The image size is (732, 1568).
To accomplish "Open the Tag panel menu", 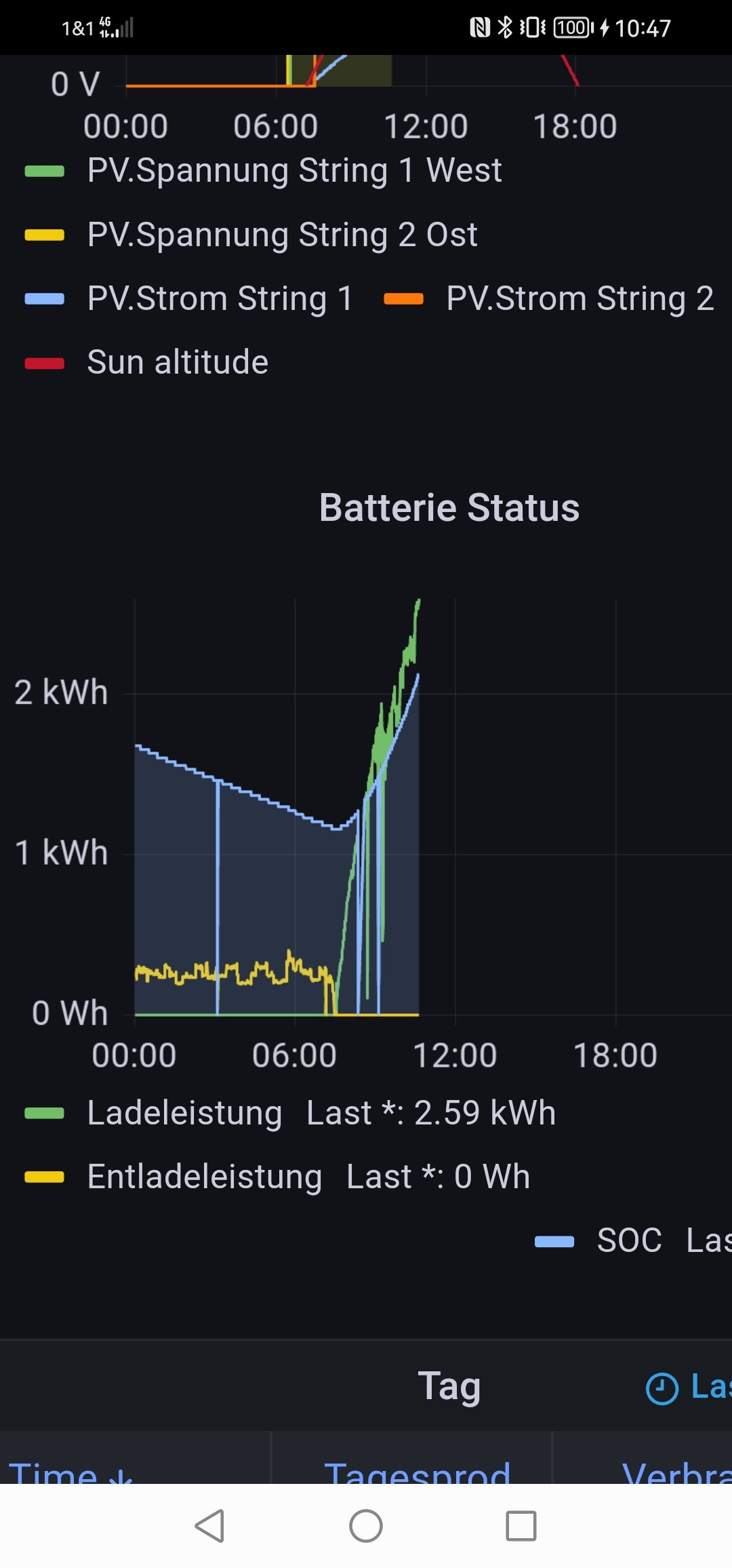I will (x=449, y=1386).
